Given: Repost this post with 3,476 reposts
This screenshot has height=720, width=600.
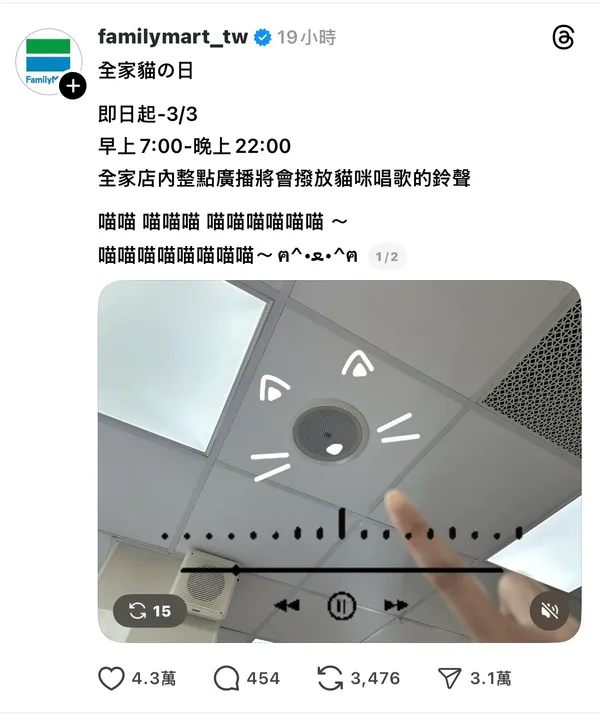Looking at the screenshot, I should click(x=329, y=678).
